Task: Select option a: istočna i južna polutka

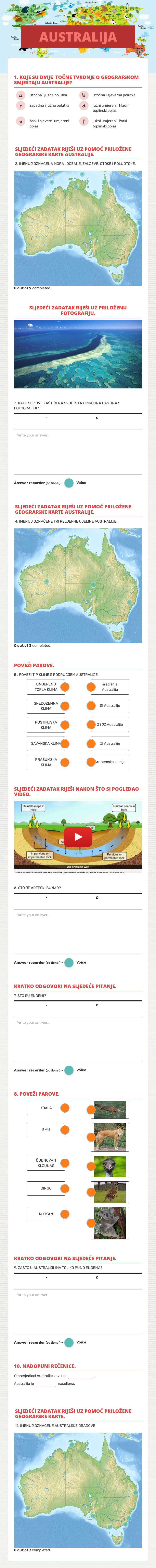Action: coord(21,95)
